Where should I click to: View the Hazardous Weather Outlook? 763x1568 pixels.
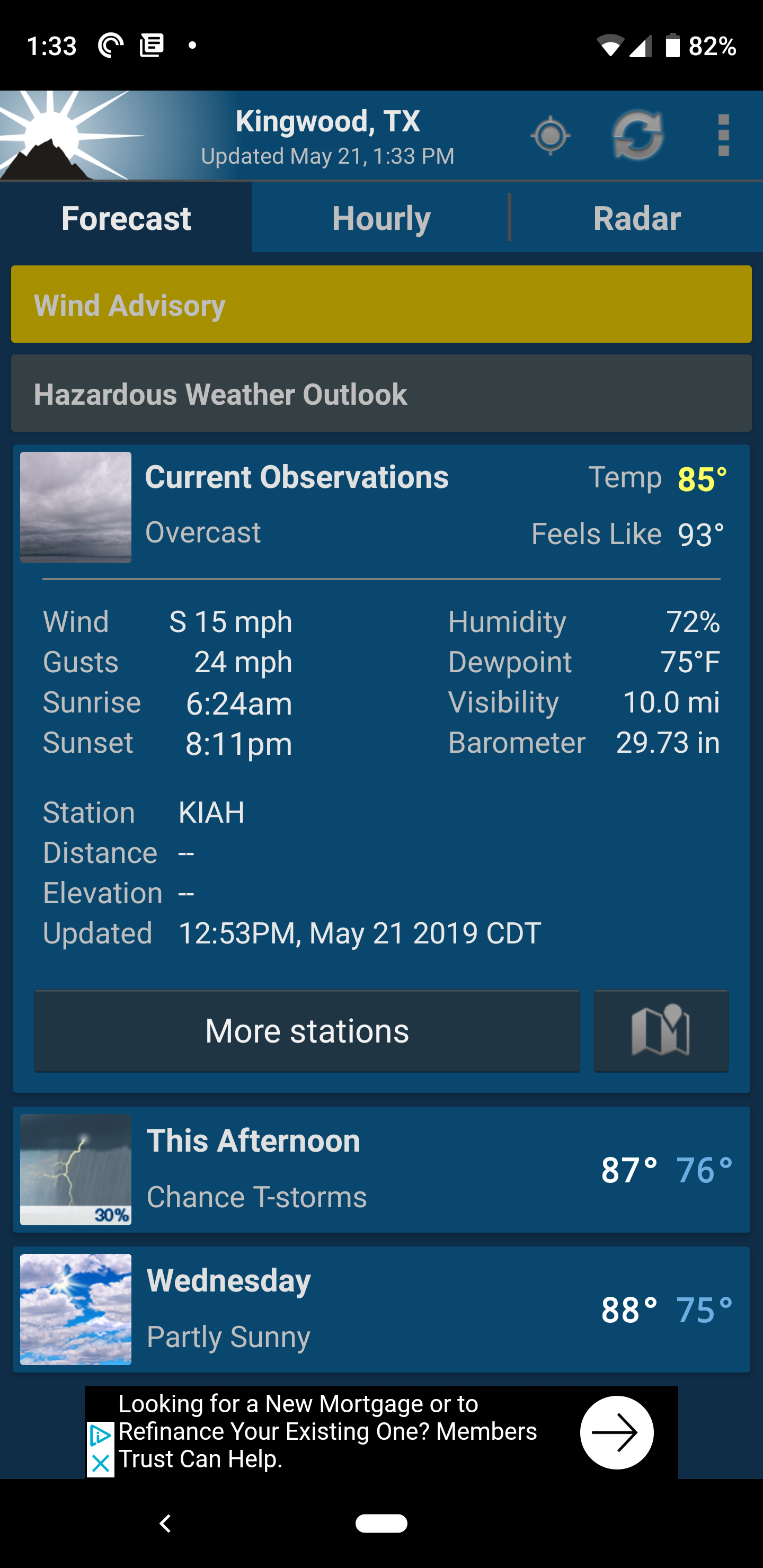pos(381,394)
